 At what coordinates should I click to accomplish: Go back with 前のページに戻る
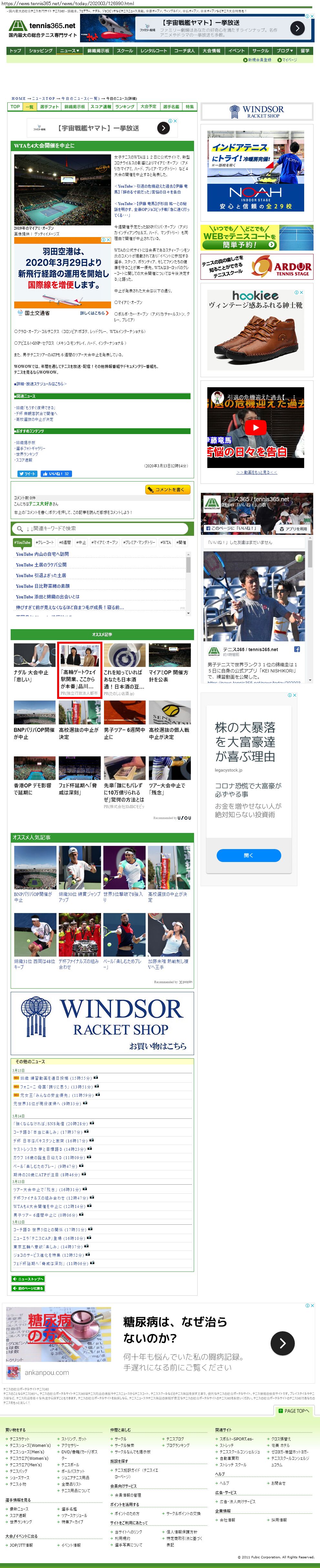click(x=28, y=1288)
